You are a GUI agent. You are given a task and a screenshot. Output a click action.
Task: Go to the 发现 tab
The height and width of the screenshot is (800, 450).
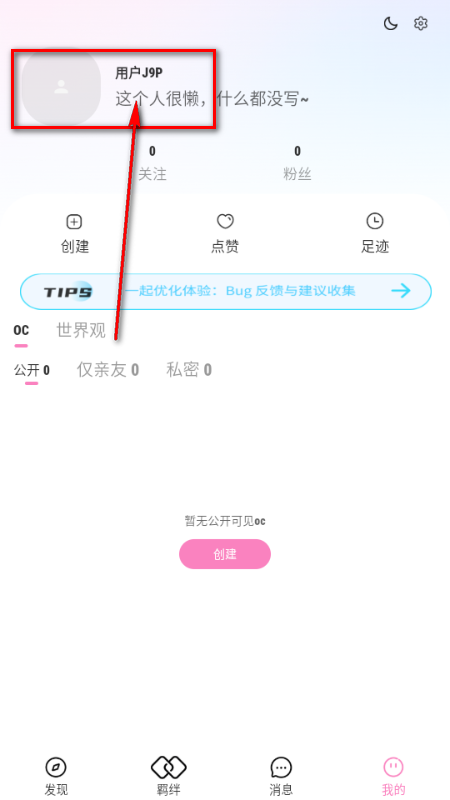pyautogui.click(x=56, y=777)
